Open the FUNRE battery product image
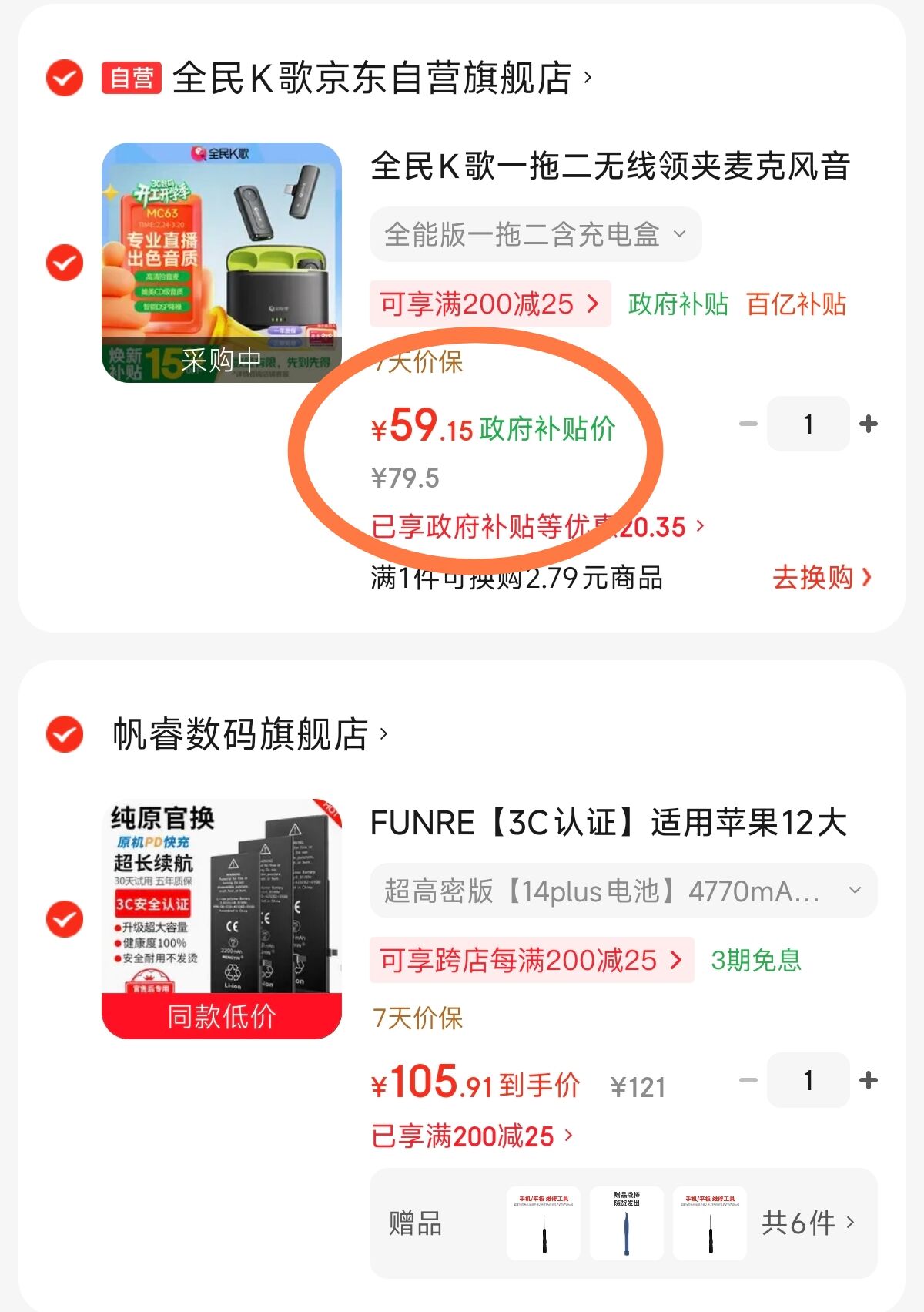Screen dimensions: 924x1312 click(222, 918)
